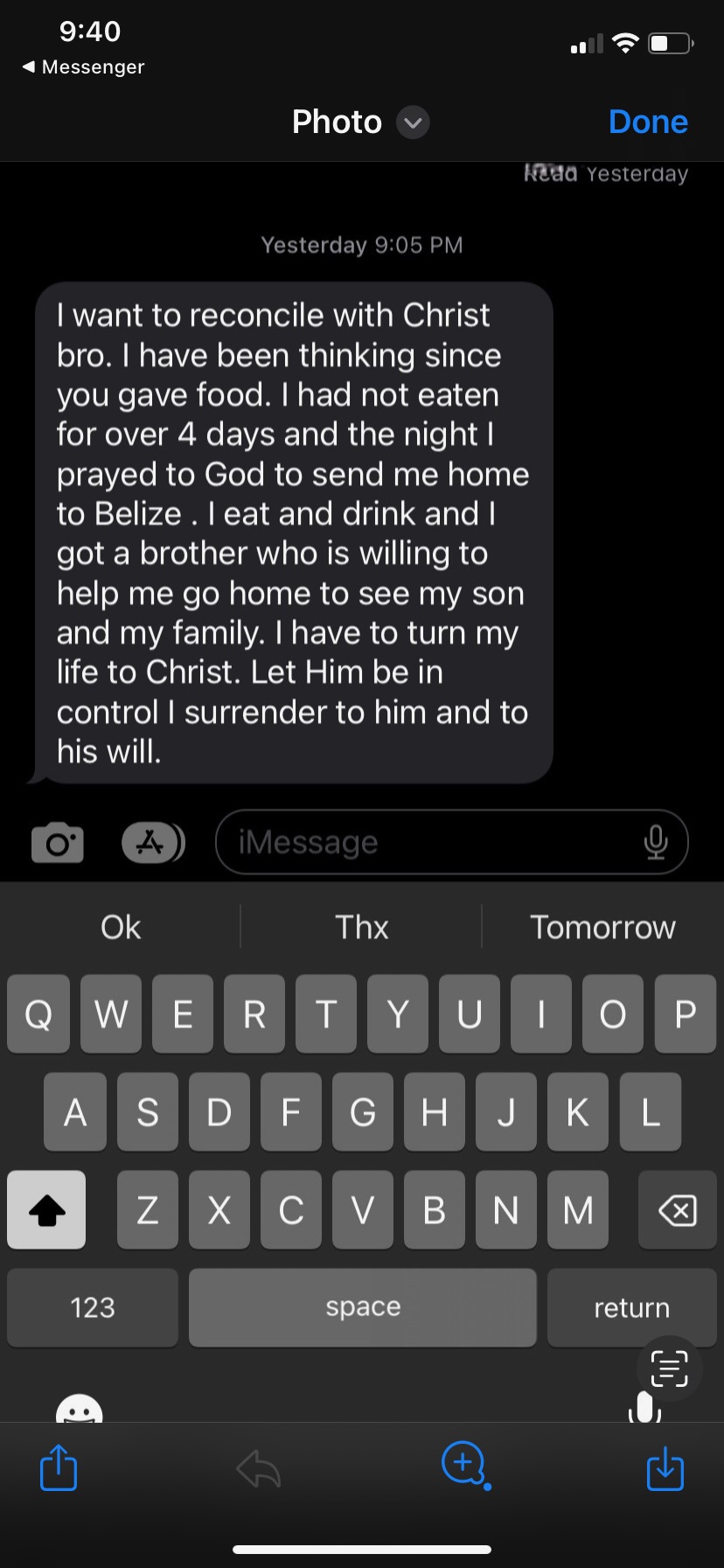Return to the Messenger app via back link
The image size is (724, 1568).
pyautogui.click(x=83, y=67)
